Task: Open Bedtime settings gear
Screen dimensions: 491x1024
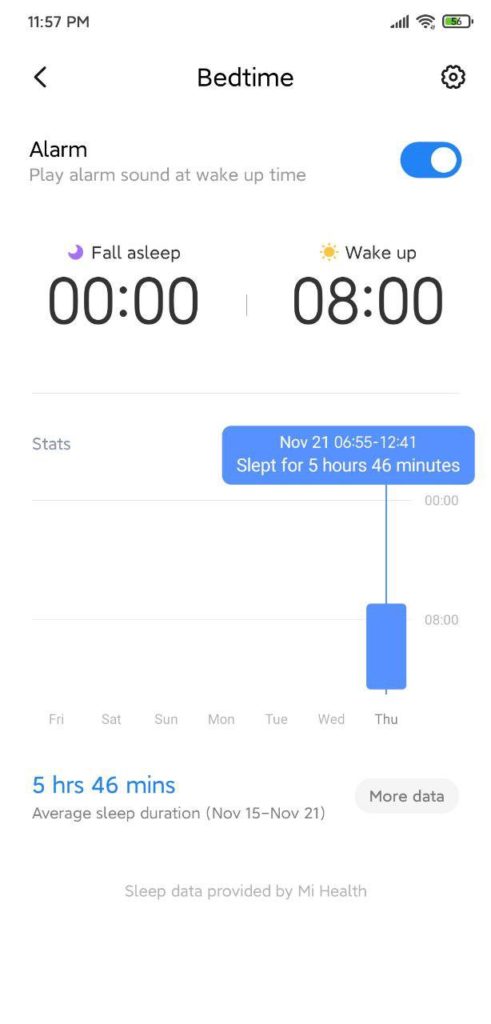Action: 452,78
